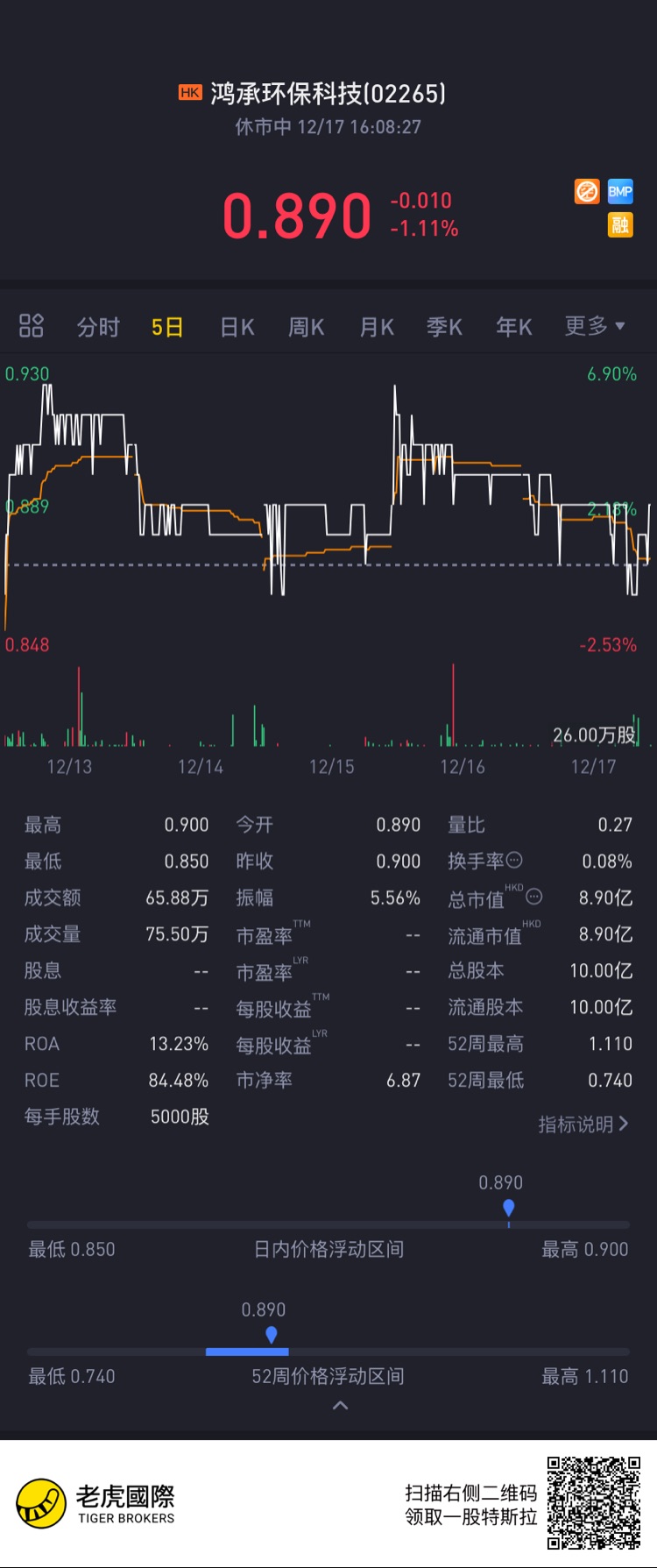Open the 季K chart tab

pos(444,327)
